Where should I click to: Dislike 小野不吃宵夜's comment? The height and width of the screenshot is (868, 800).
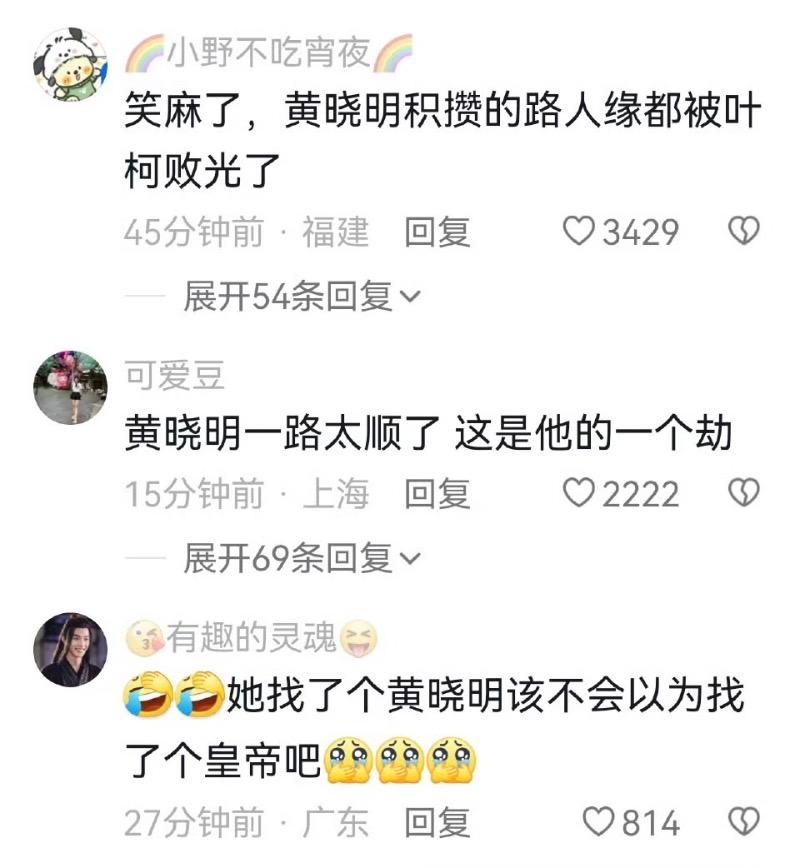(x=743, y=232)
